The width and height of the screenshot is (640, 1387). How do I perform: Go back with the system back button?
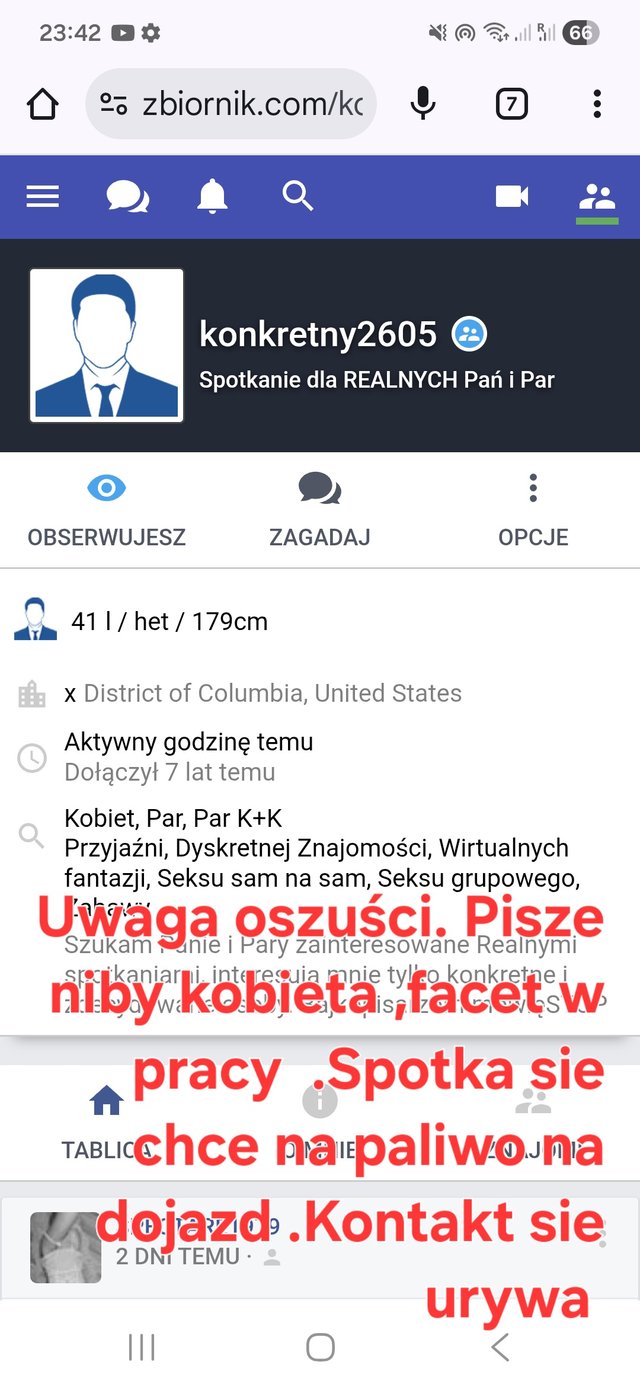pyautogui.click(x=500, y=1347)
